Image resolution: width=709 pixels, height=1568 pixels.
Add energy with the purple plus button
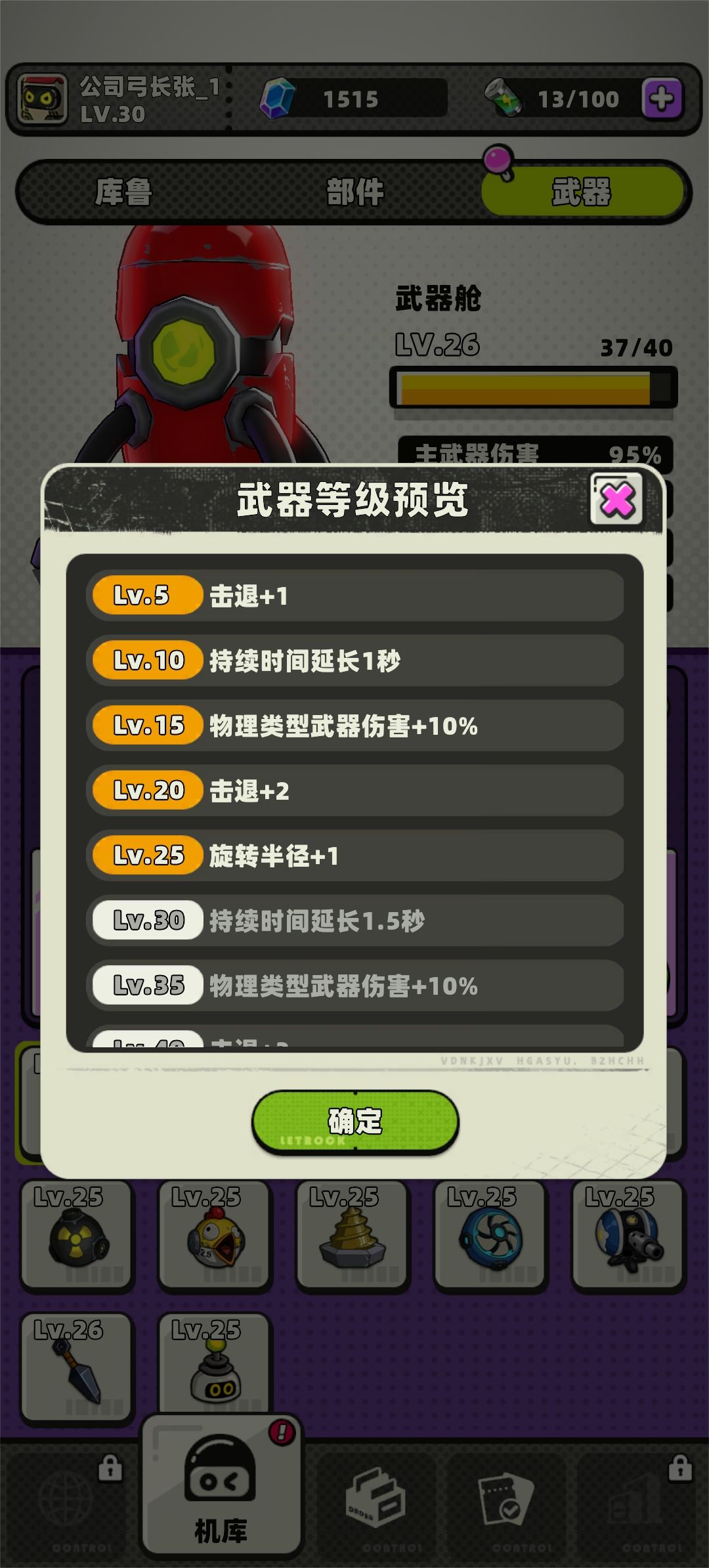click(x=662, y=98)
